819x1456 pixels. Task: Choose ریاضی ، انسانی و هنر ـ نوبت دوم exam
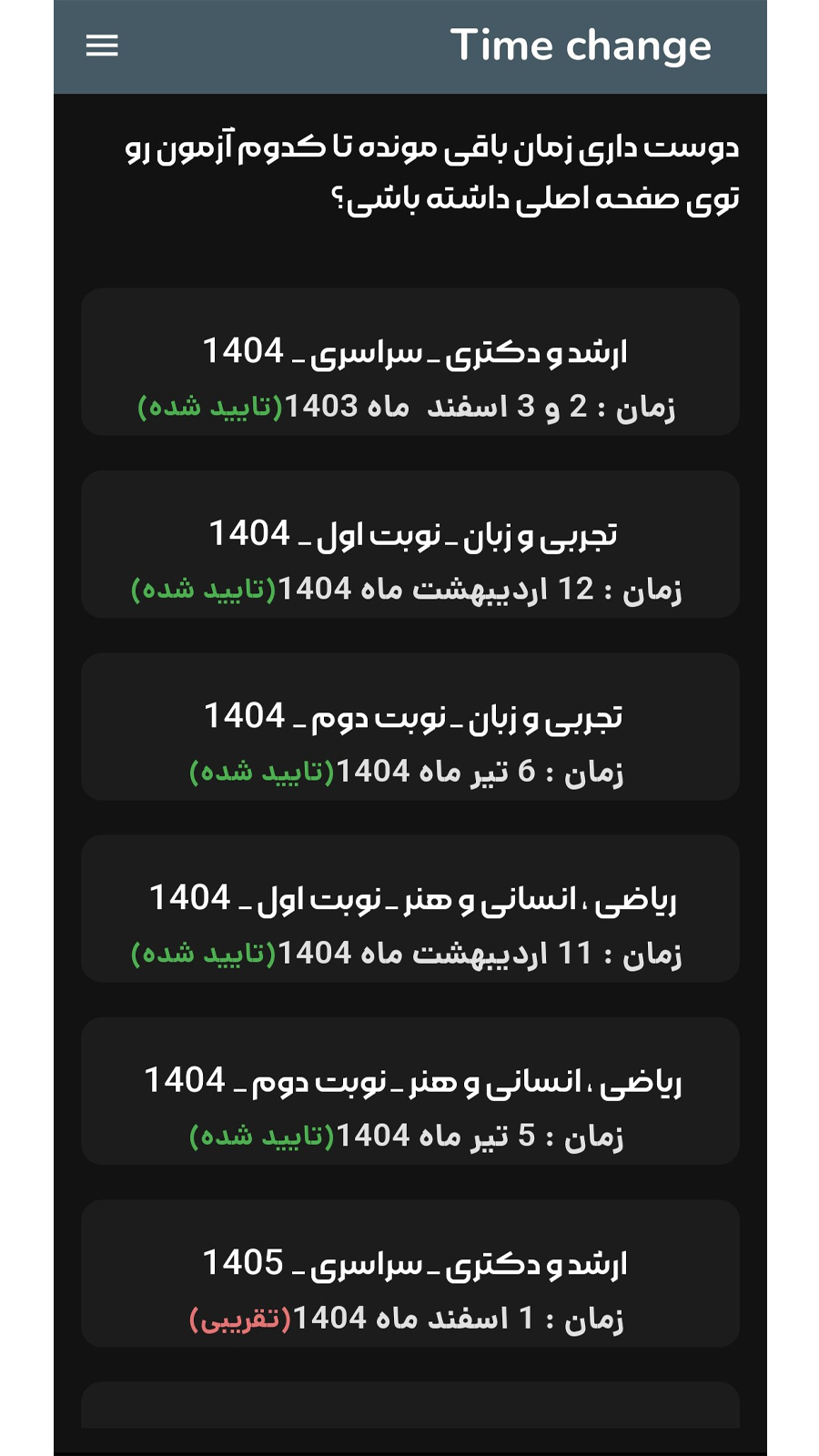pyautogui.click(x=409, y=1090)
